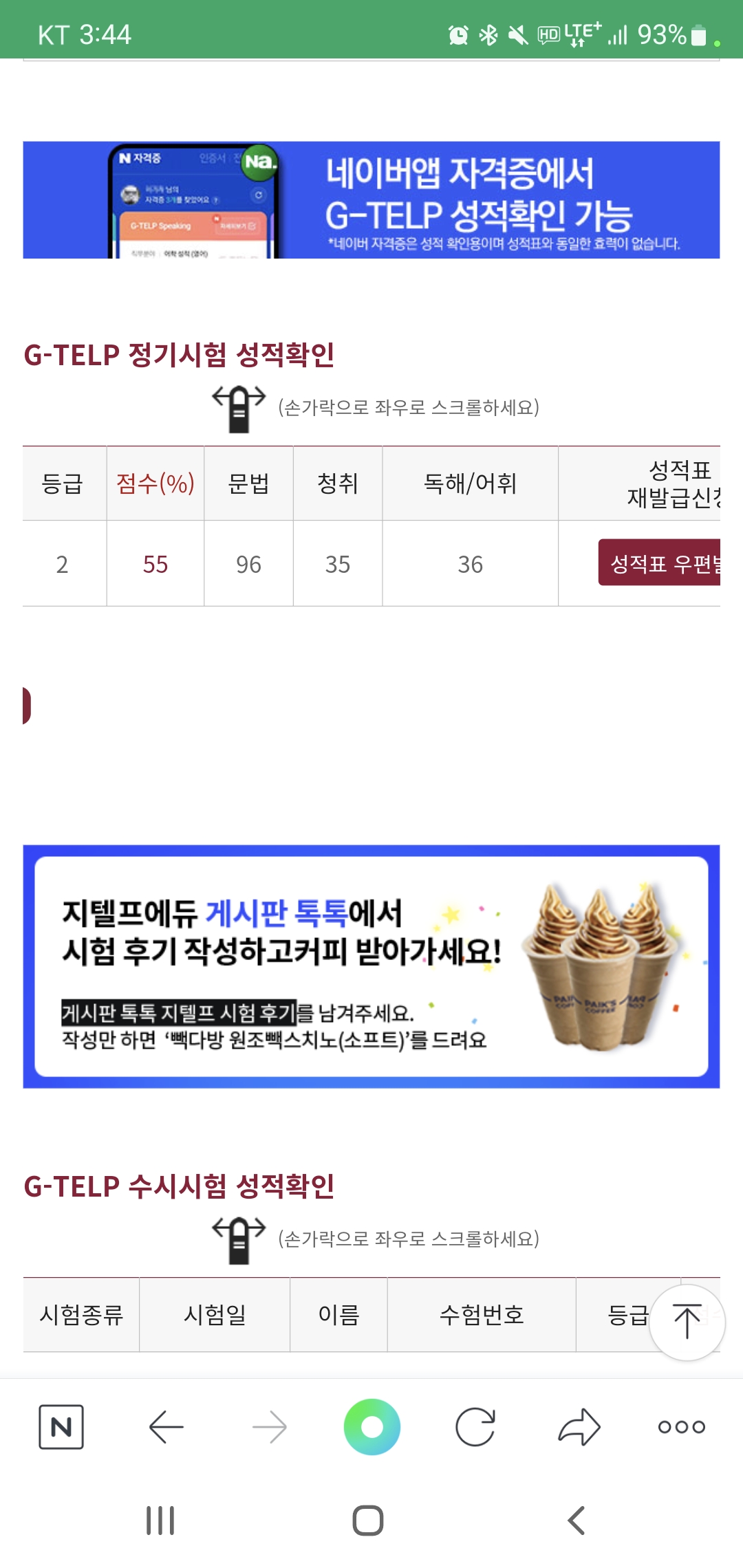Navigate back to the previous web page
Viewport: 743px width, 1568px height.
[x=166, y=1427]
